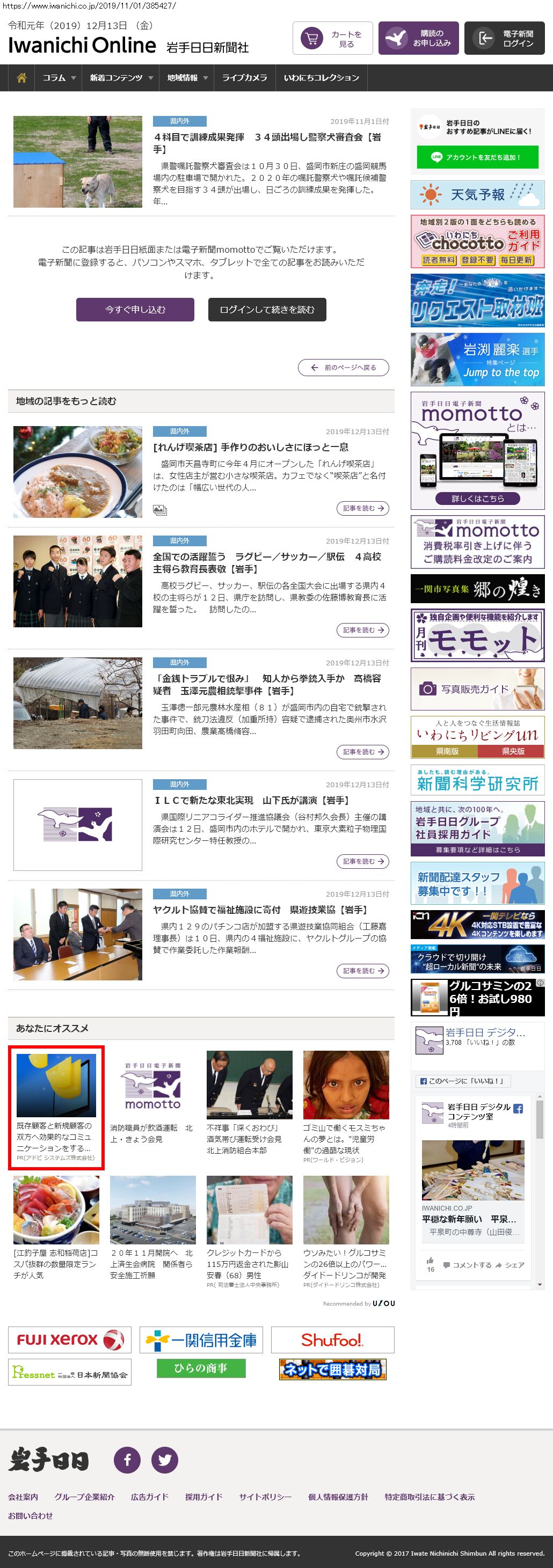This screenshot has width=553, height=1568.
Task: Open the Twitter icon in footer
Action: click(x=164, y=1460)
